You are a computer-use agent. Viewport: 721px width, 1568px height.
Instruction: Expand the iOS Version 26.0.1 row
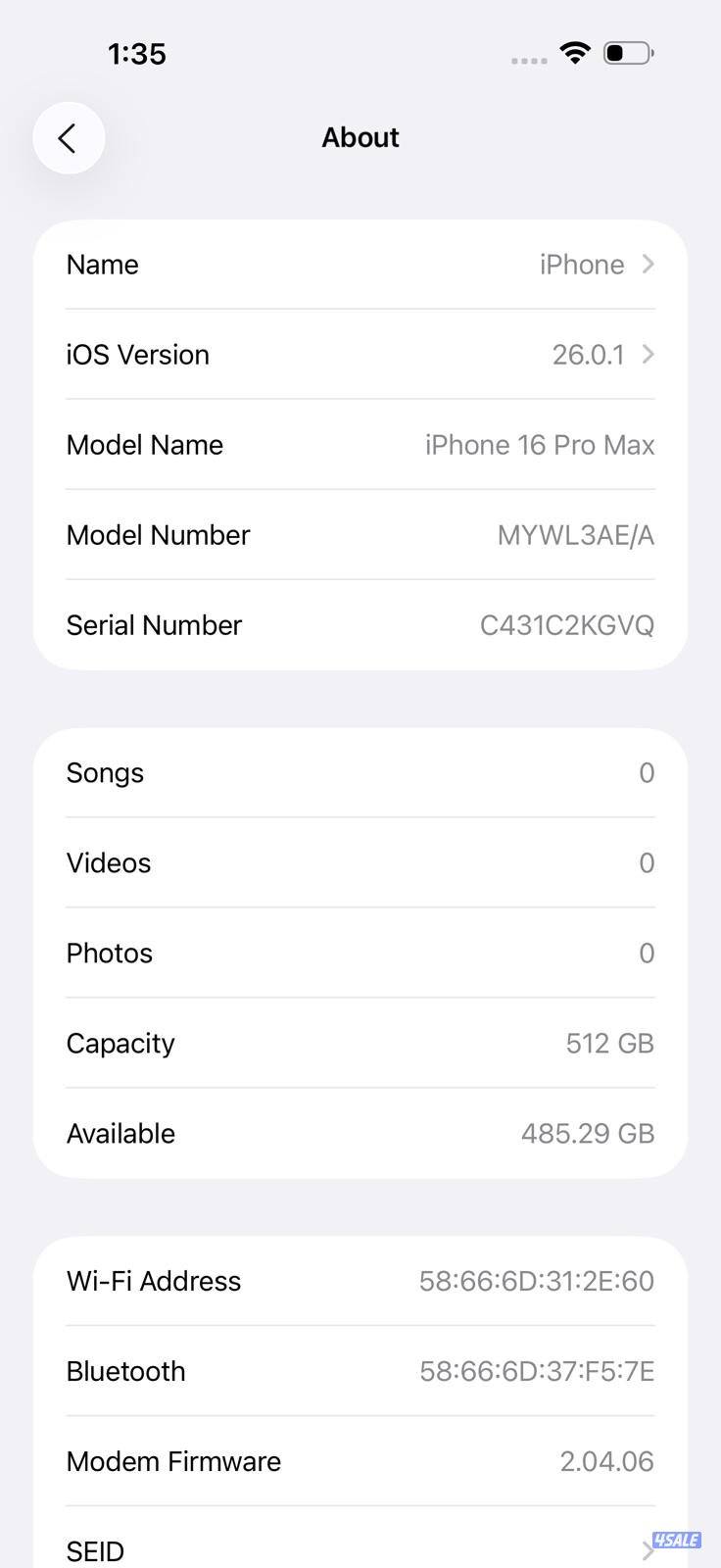pyautogui.click(x=360, y=354)
